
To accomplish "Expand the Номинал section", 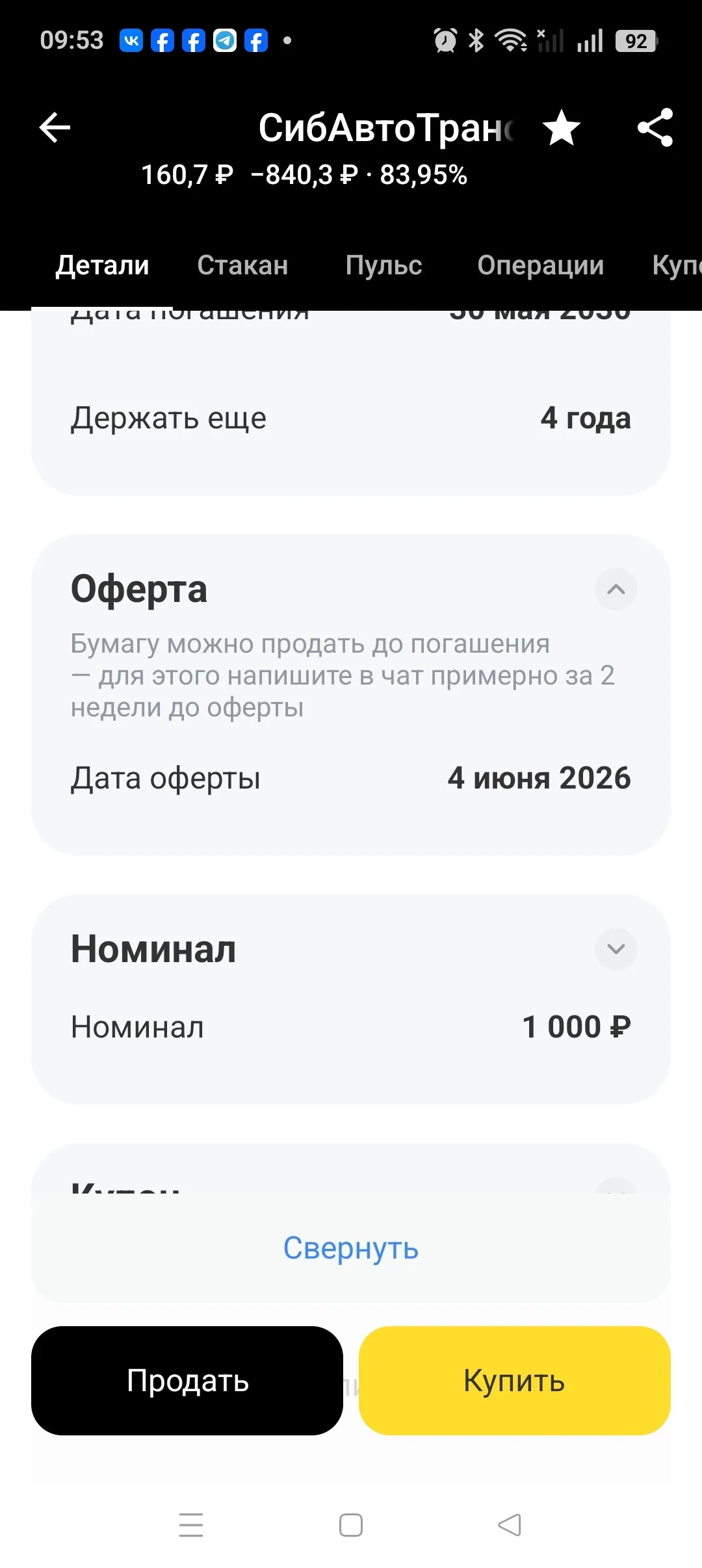I will point(616,949).
